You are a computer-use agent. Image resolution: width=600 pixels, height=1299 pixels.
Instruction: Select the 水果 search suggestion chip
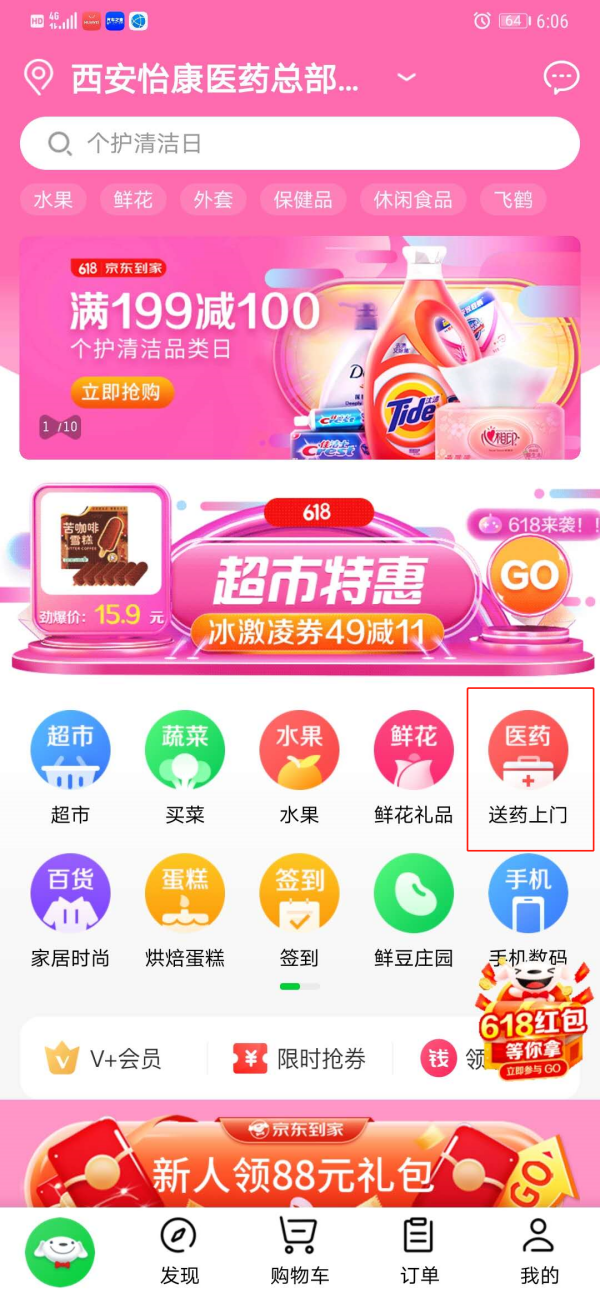coord(53,199)
